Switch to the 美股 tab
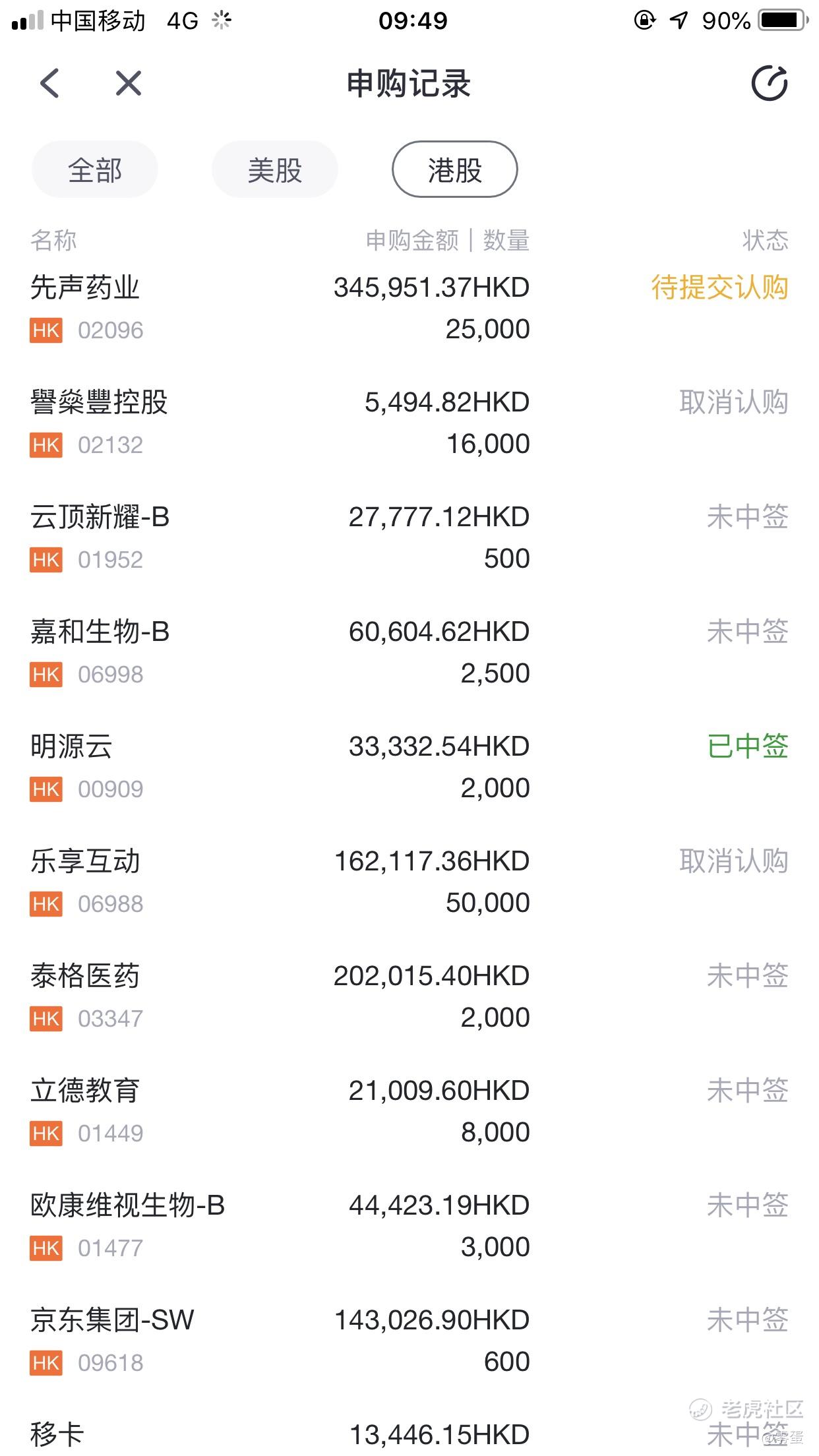Screen dimensions: 819x1456 275,169
